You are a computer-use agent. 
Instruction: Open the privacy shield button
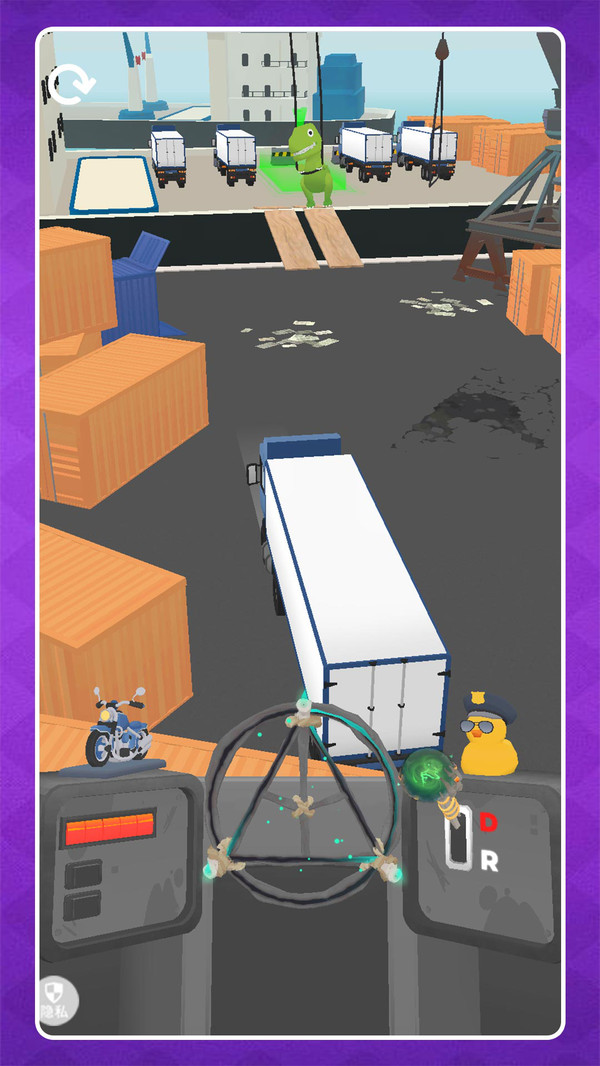coord(57,996)
